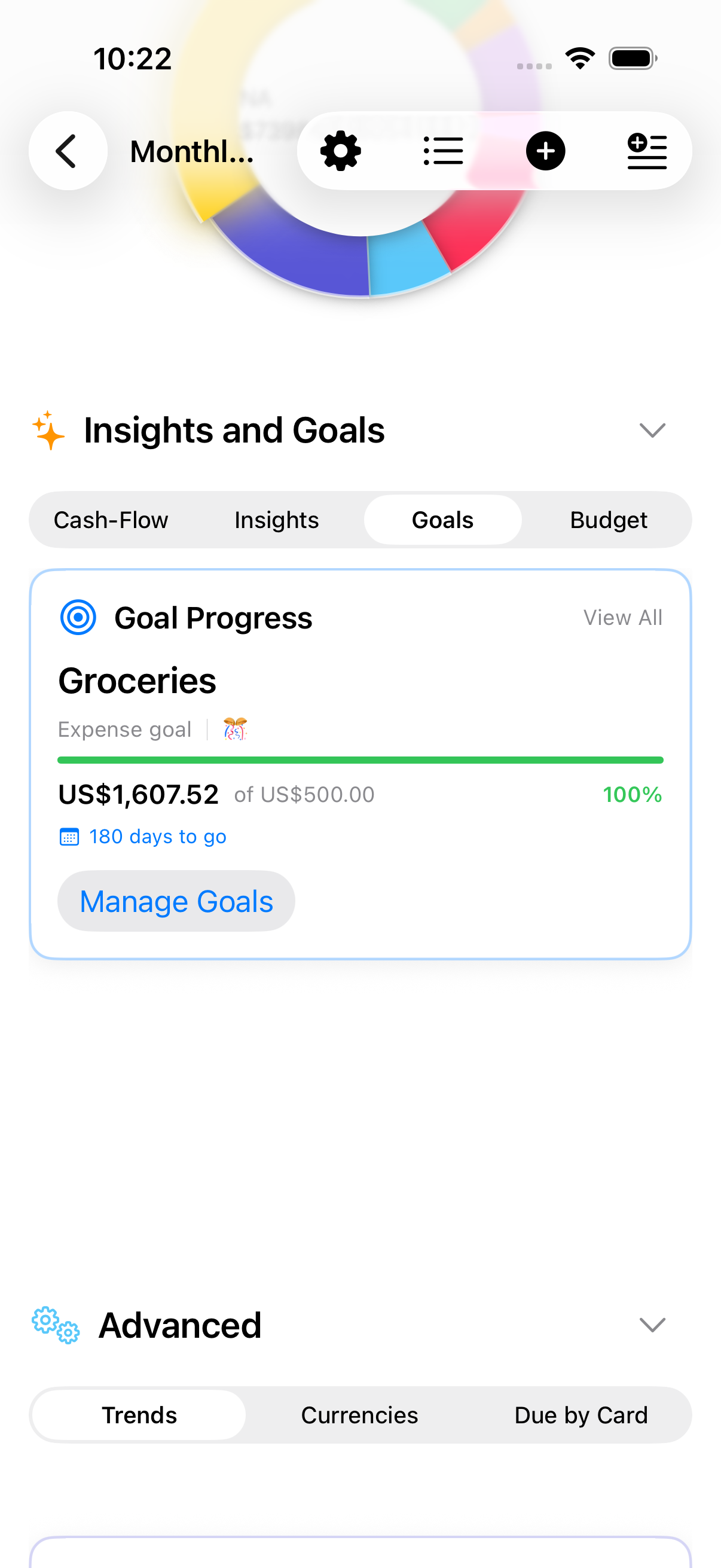Image resolution: width=721 pixels, height=1568 pixels.
Task: Tap the Manage Goals button
Action: pyautogui.click(x=176, y=901)
